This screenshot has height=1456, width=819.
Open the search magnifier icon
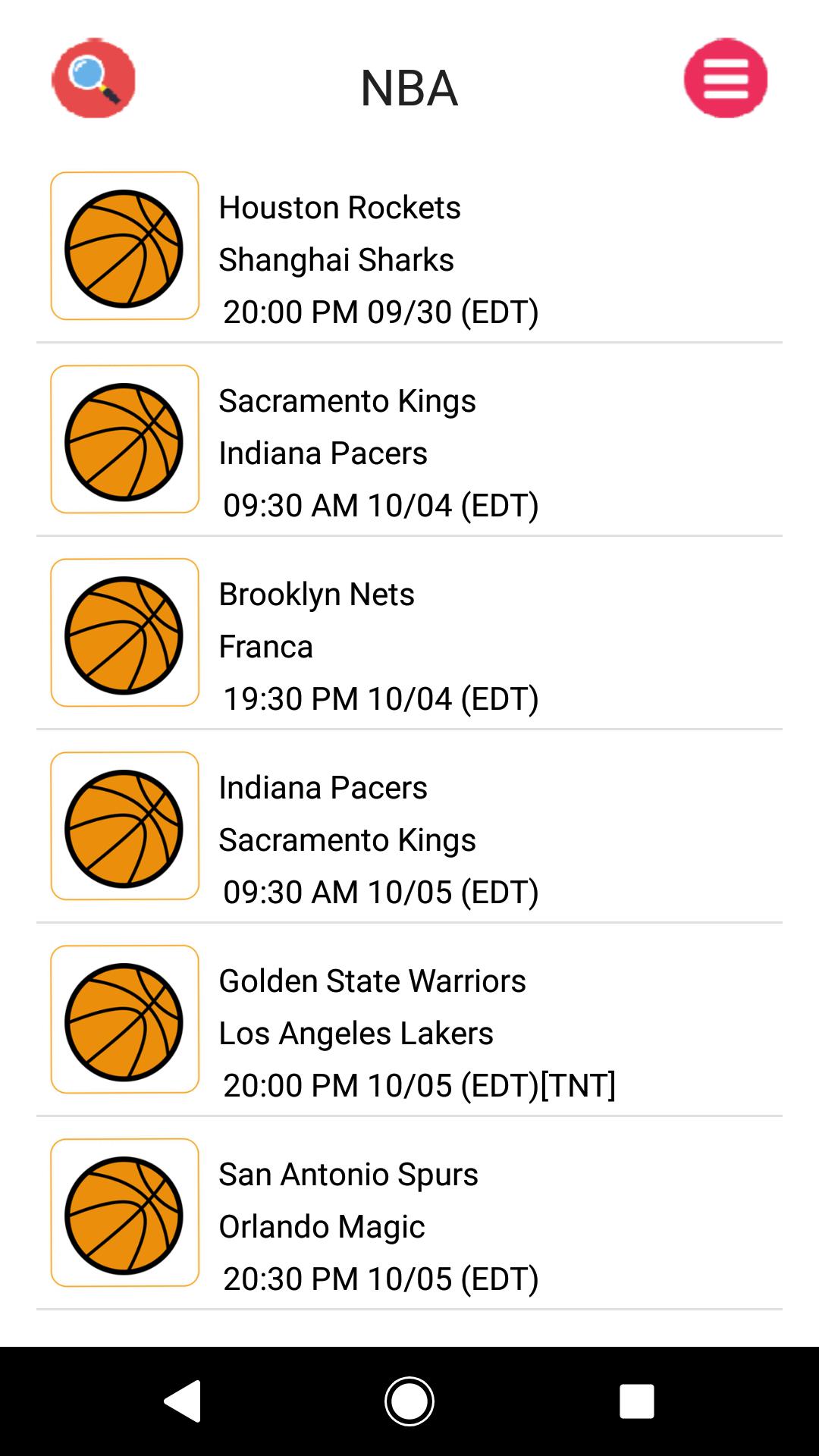pyautogui.click(x=93, y=79)
